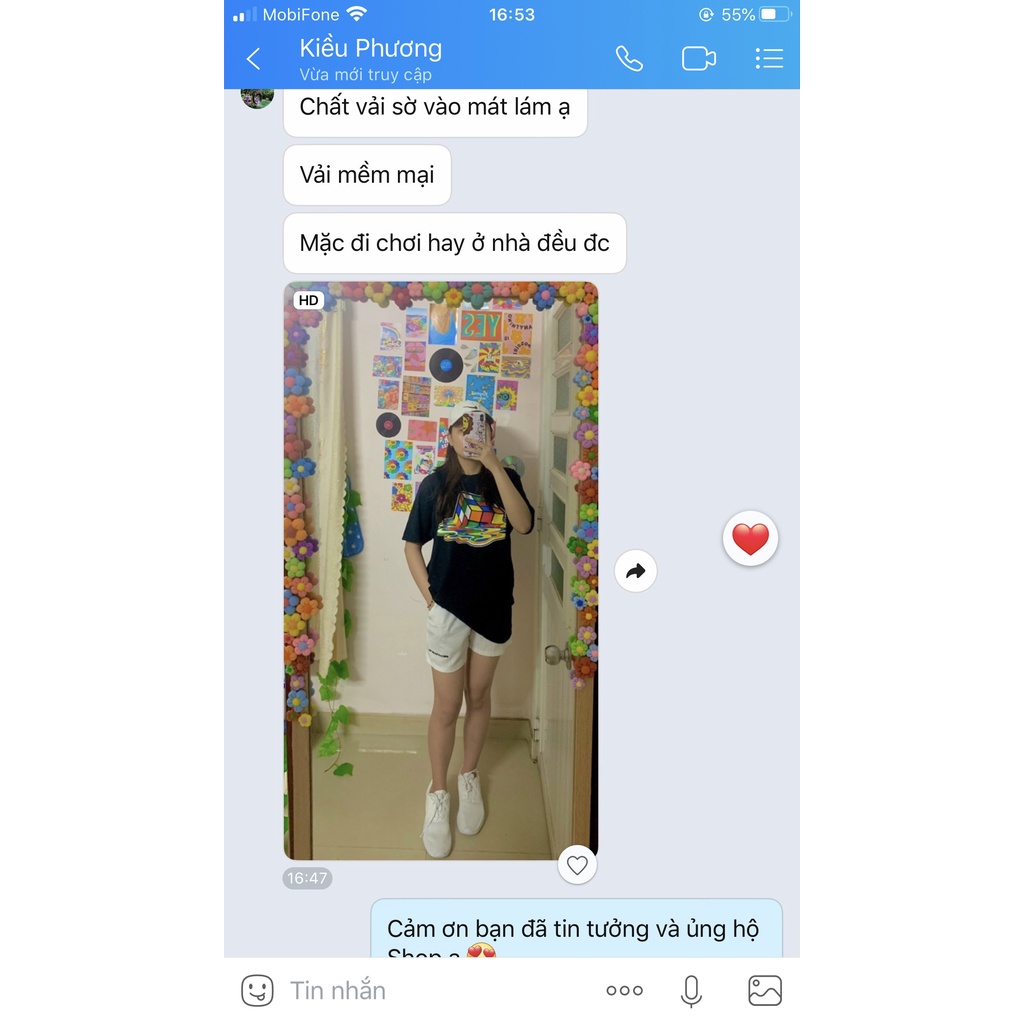The image size is (1024, 1024).
Task: Open the mirror selfie photo
Action: coord(440,570)
